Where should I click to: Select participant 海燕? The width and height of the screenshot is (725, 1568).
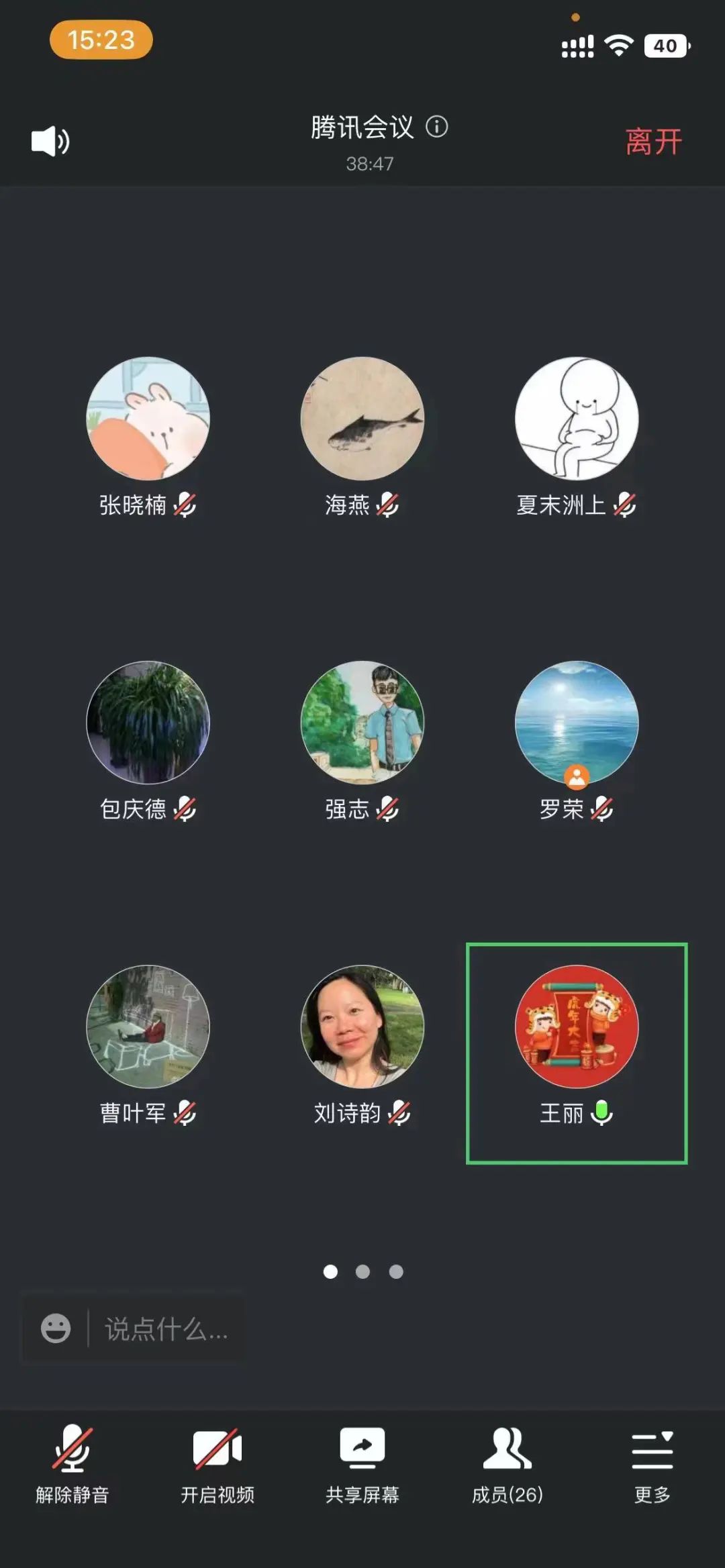click(362, 419)
